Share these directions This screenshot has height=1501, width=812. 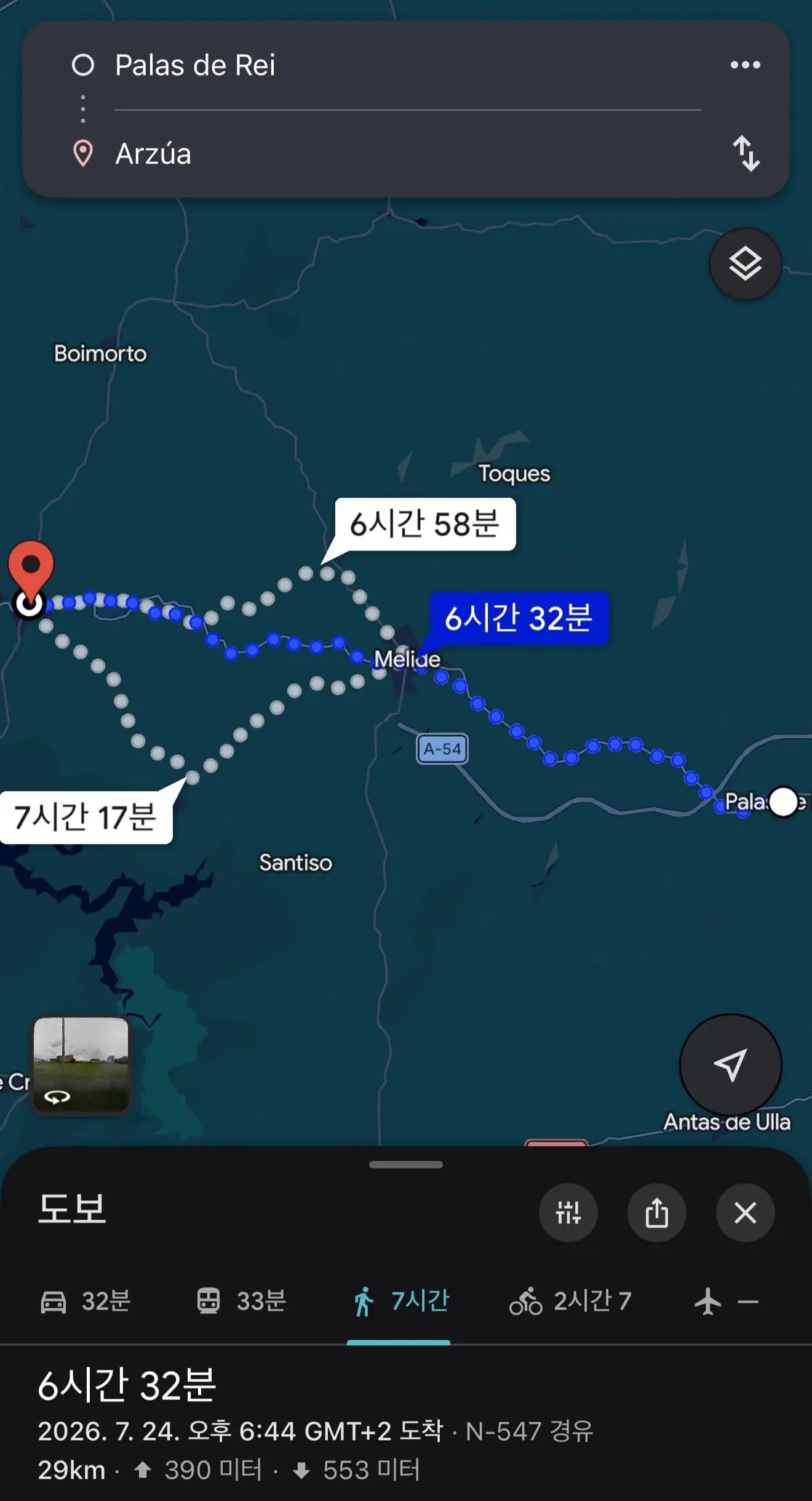pos(656,1212)
